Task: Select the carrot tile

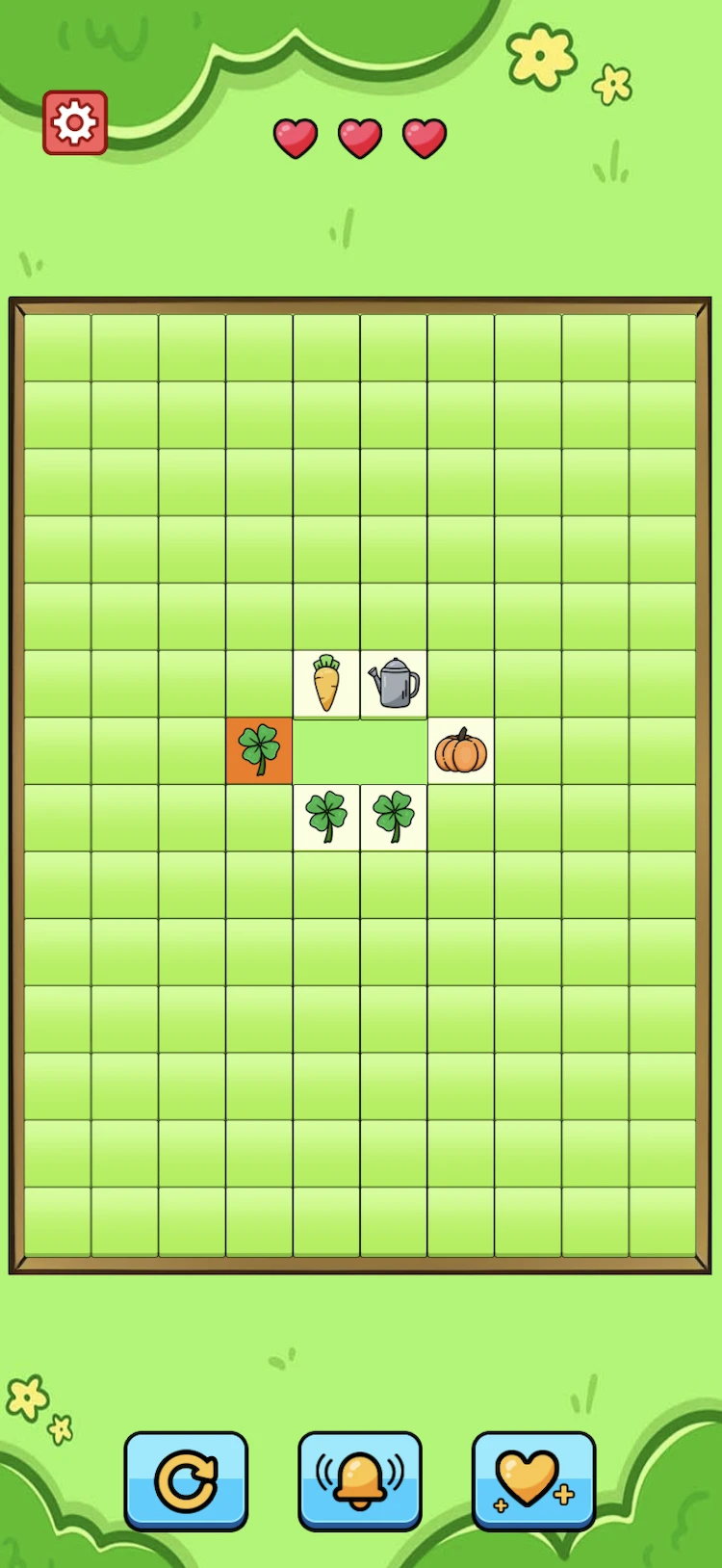Action: [326, 684]
